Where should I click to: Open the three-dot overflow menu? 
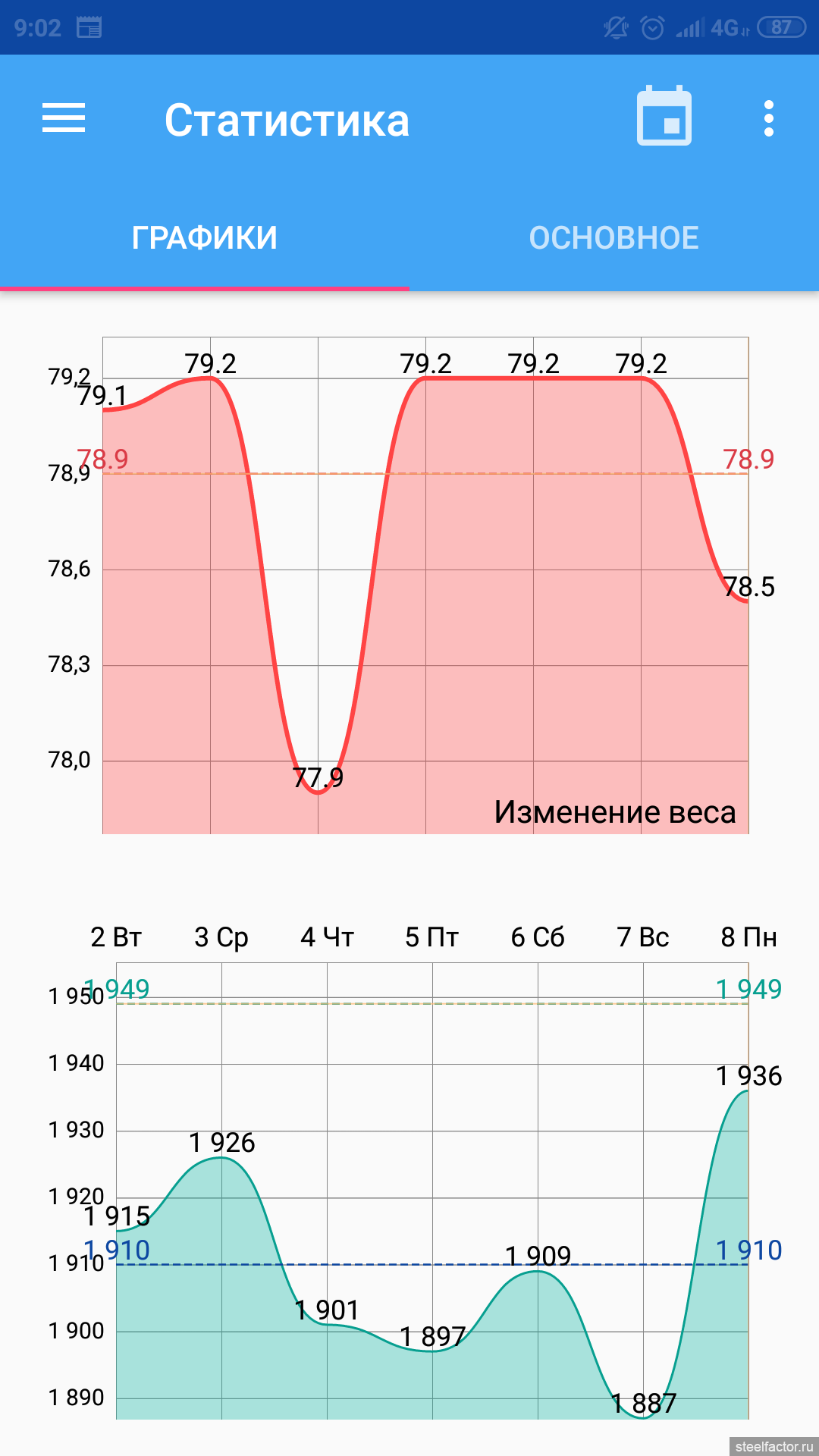coord(769,118)
